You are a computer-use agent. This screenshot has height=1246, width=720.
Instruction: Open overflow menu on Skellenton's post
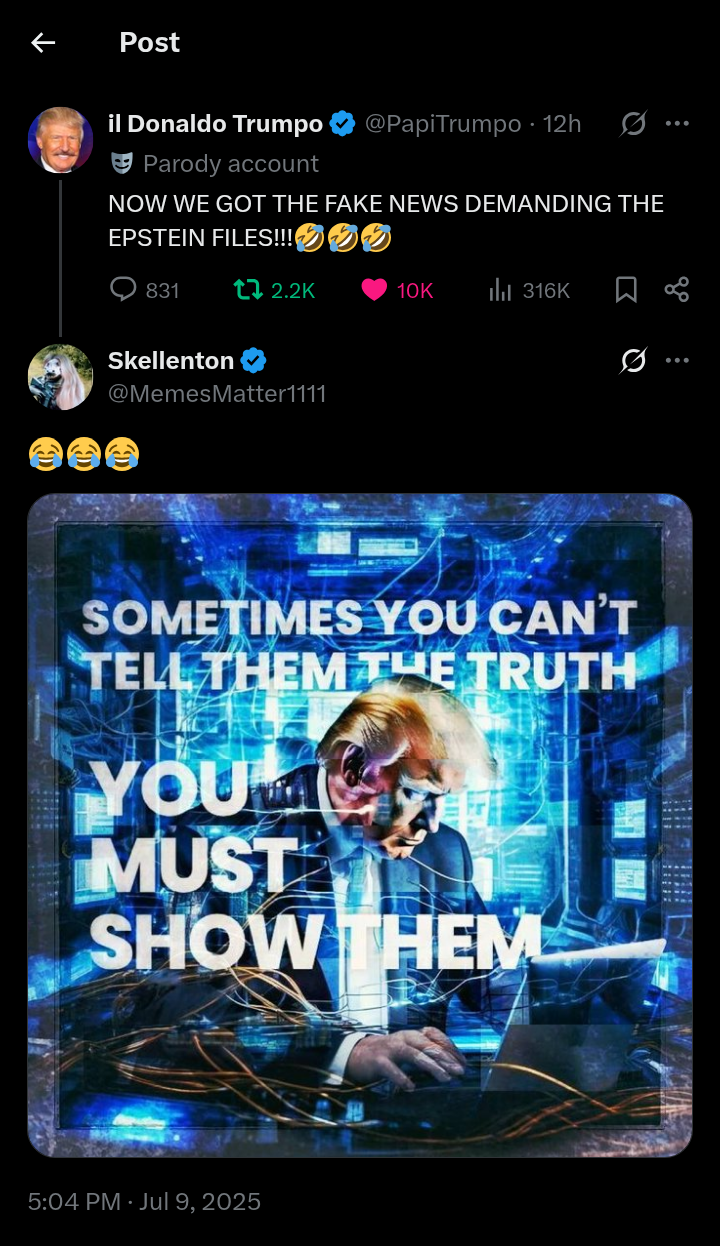(x=677, y=360)
